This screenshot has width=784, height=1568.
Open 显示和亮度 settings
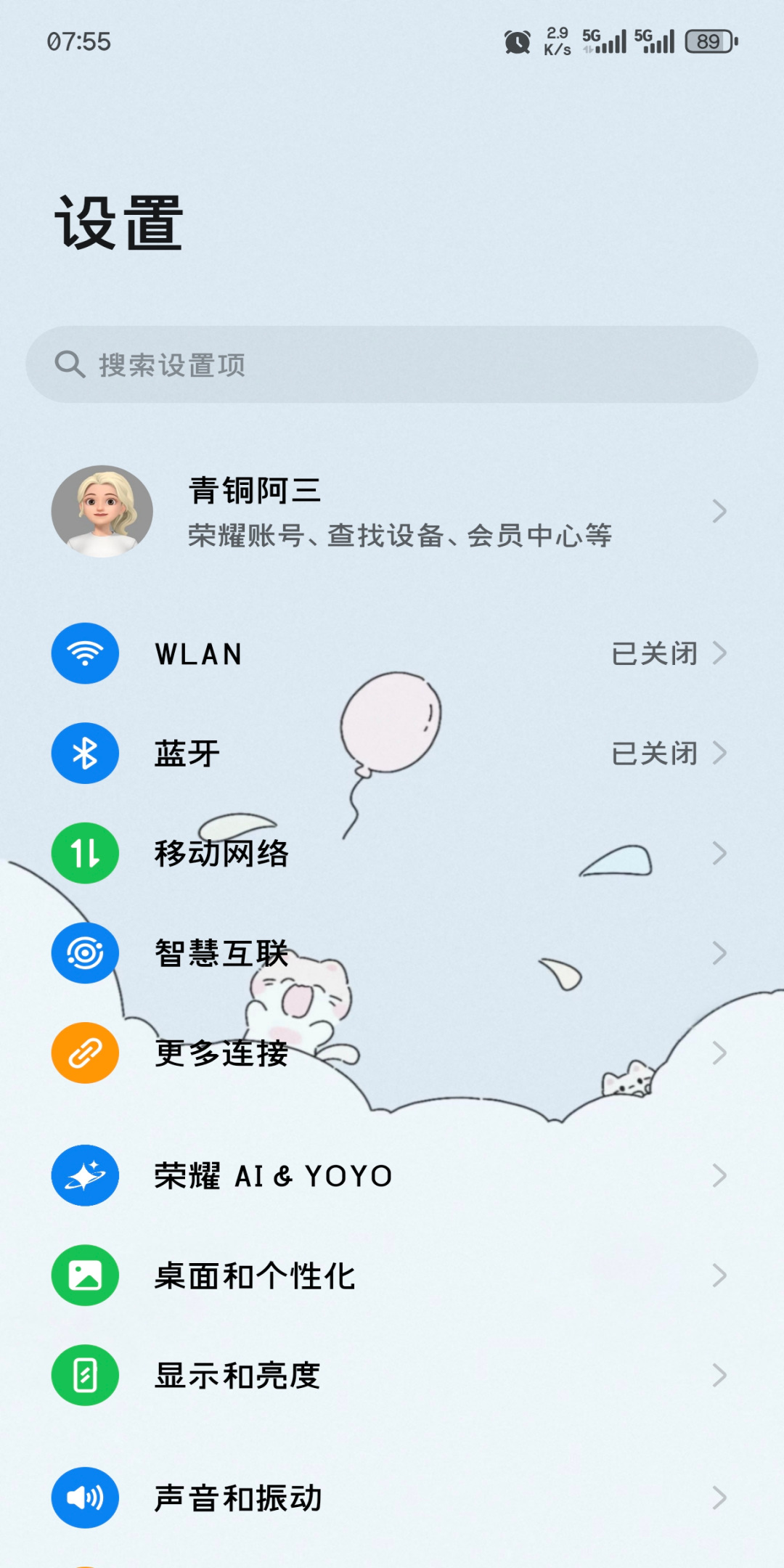pyautogui.click(x=392, y=1376)
